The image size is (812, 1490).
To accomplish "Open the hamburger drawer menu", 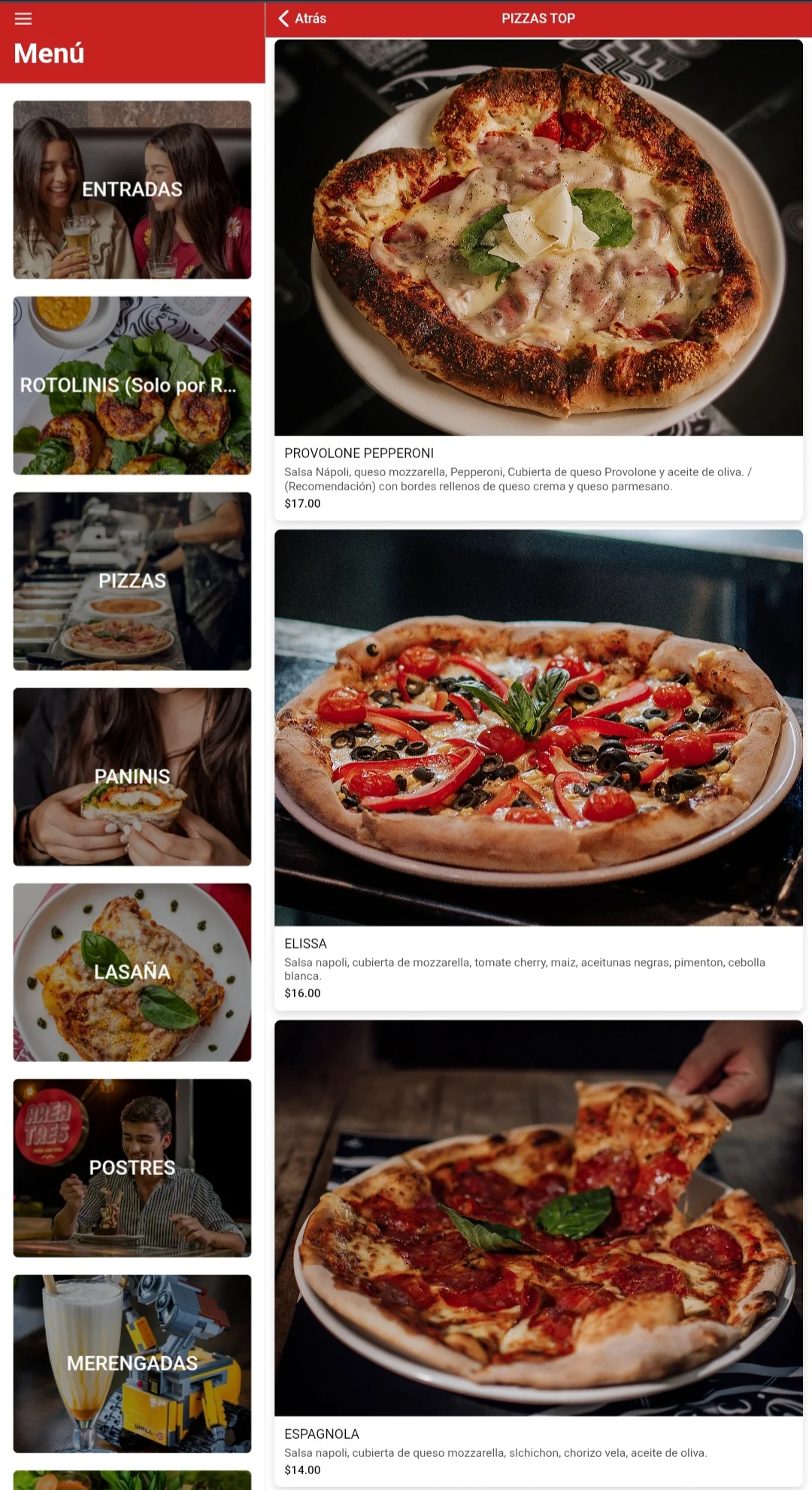I will (23, 19).
